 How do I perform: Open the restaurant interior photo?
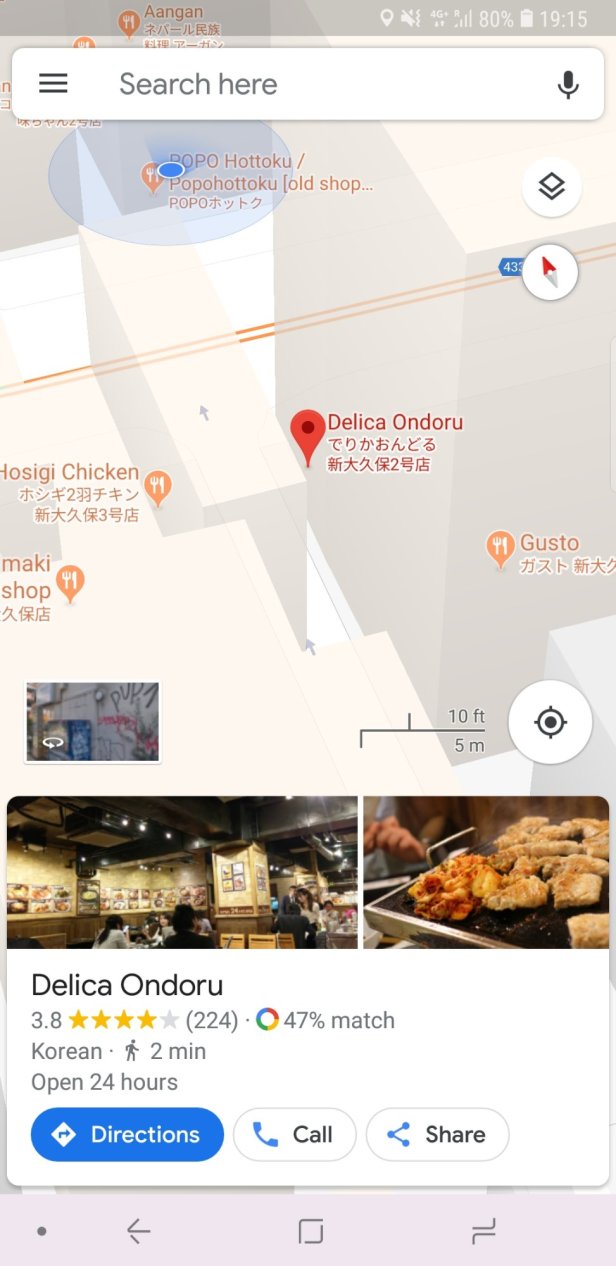[182, 872]
